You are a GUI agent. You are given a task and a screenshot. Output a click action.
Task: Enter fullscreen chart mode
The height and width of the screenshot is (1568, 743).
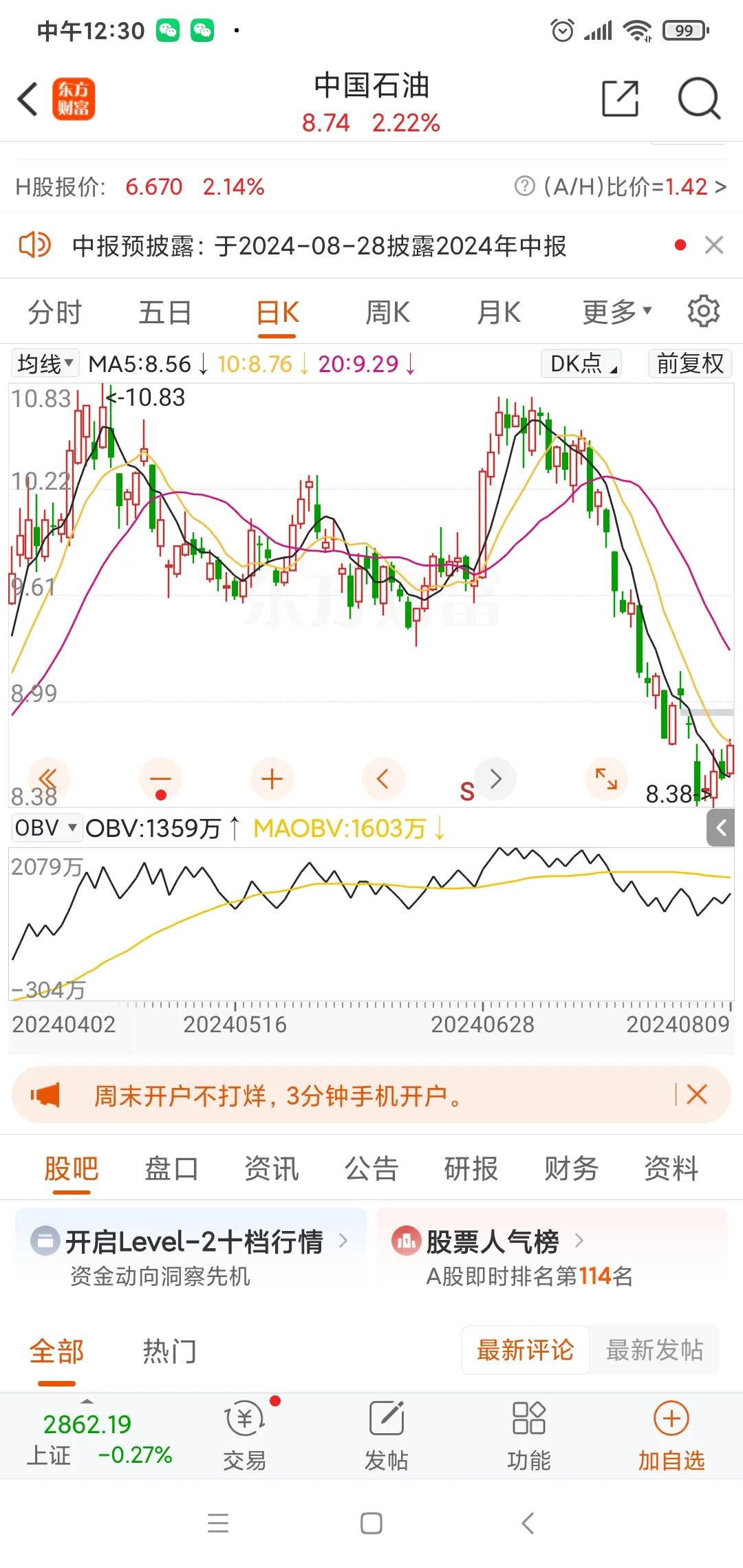point(606,778)
